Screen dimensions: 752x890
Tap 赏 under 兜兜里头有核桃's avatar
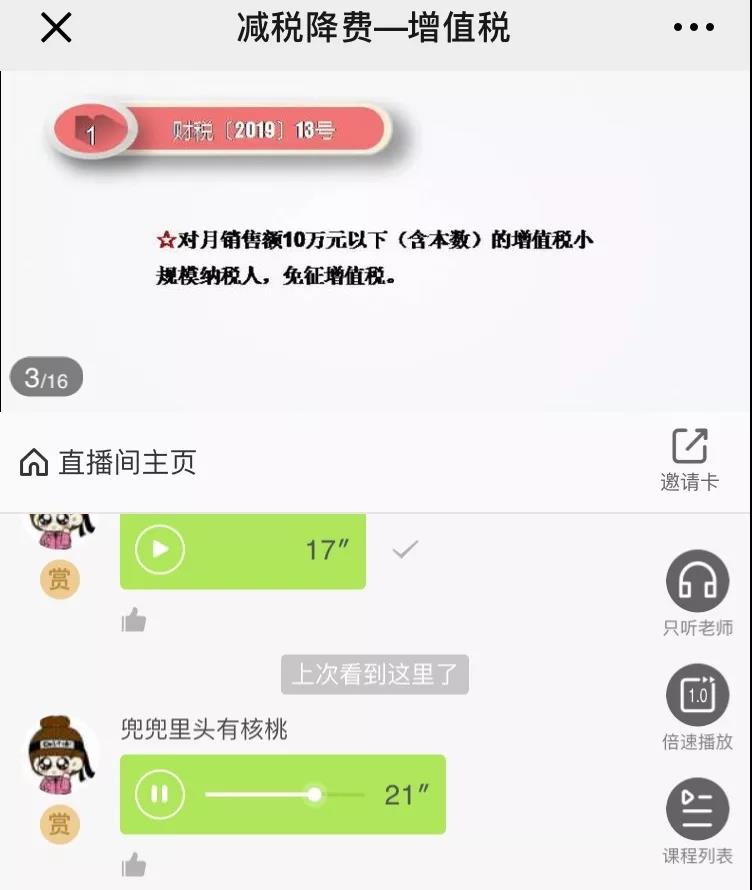59,824
